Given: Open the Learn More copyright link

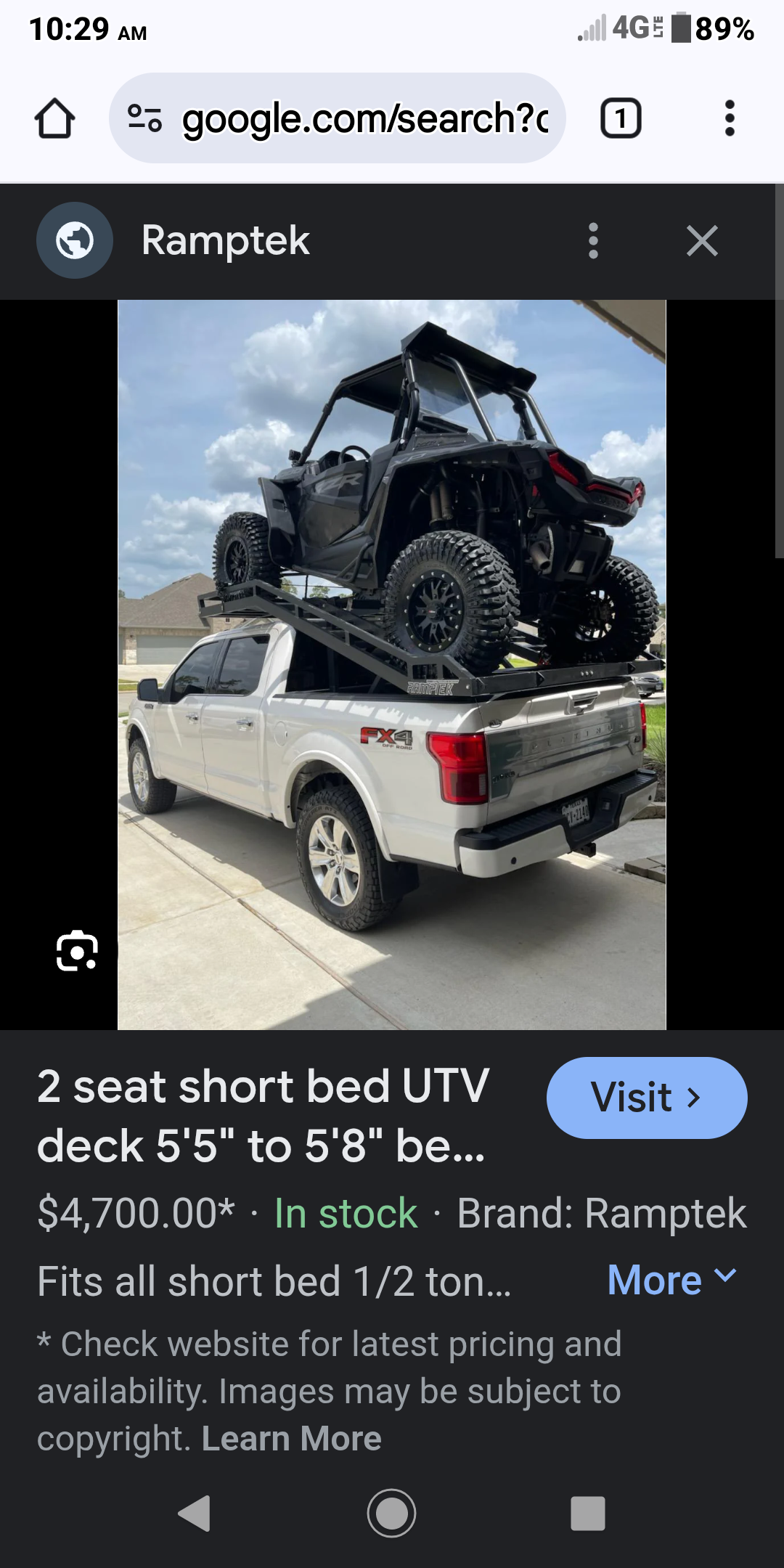Looking at the screenshot, I should pos(291,1438).
